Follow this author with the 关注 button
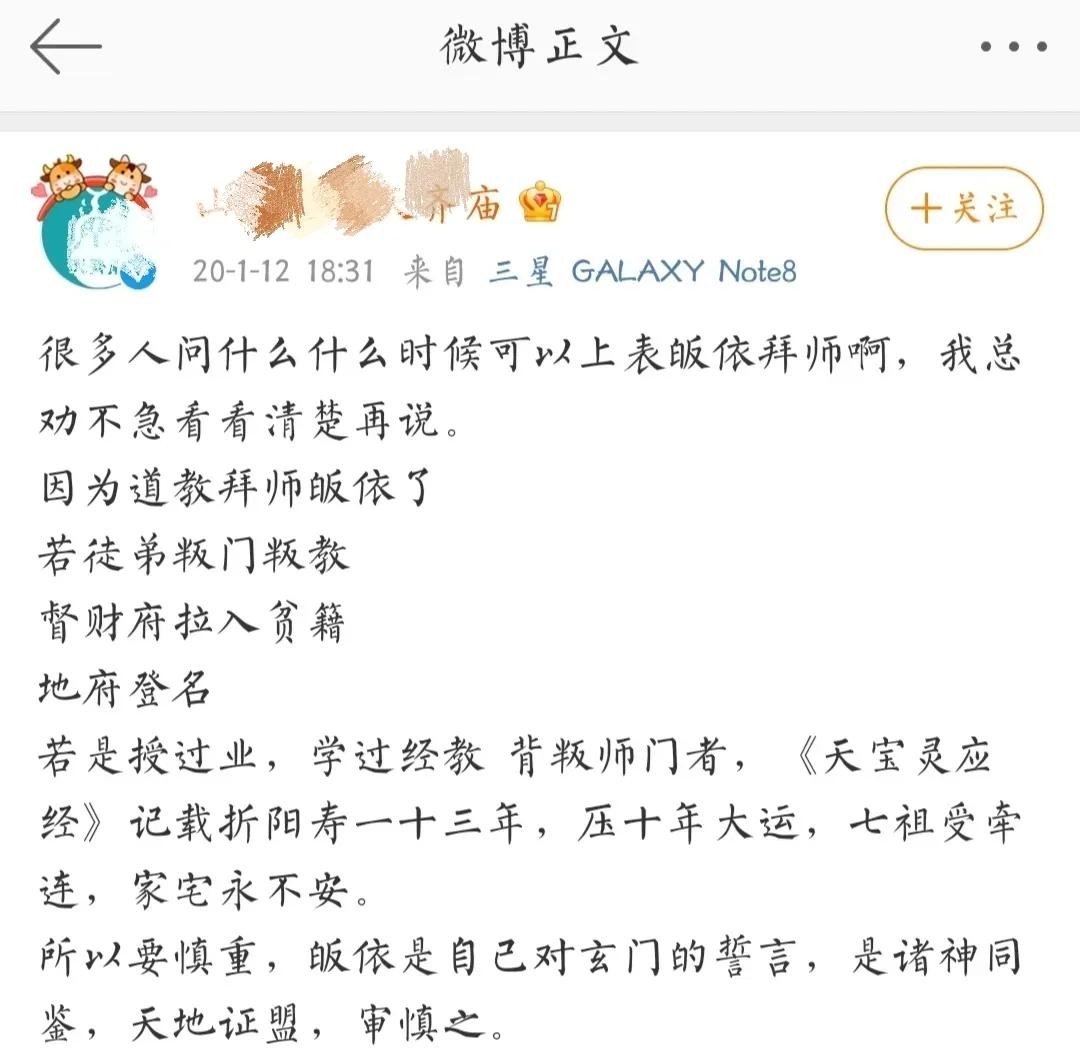 964,208
